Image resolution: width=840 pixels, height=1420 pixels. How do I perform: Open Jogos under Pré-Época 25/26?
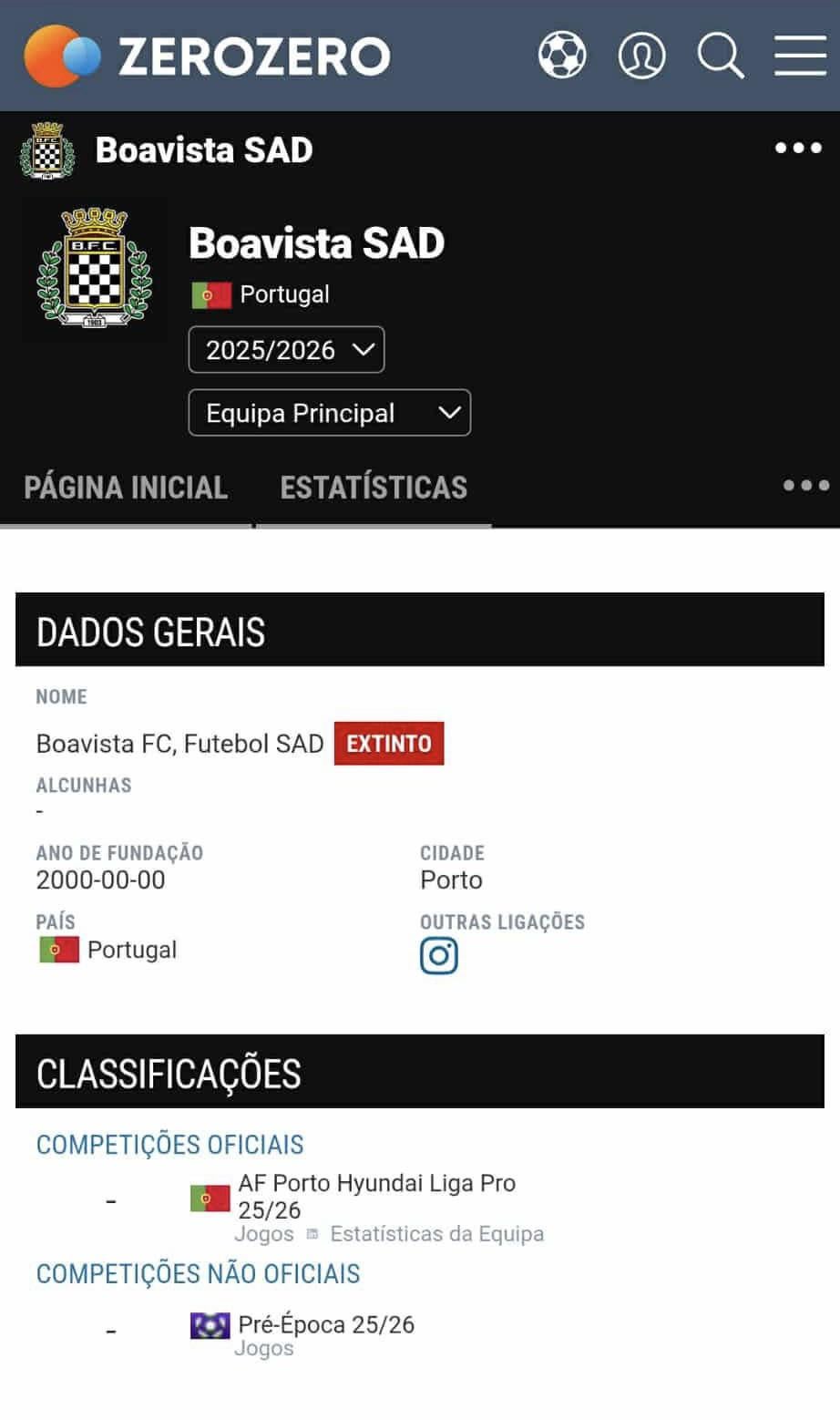(264, 1348)
